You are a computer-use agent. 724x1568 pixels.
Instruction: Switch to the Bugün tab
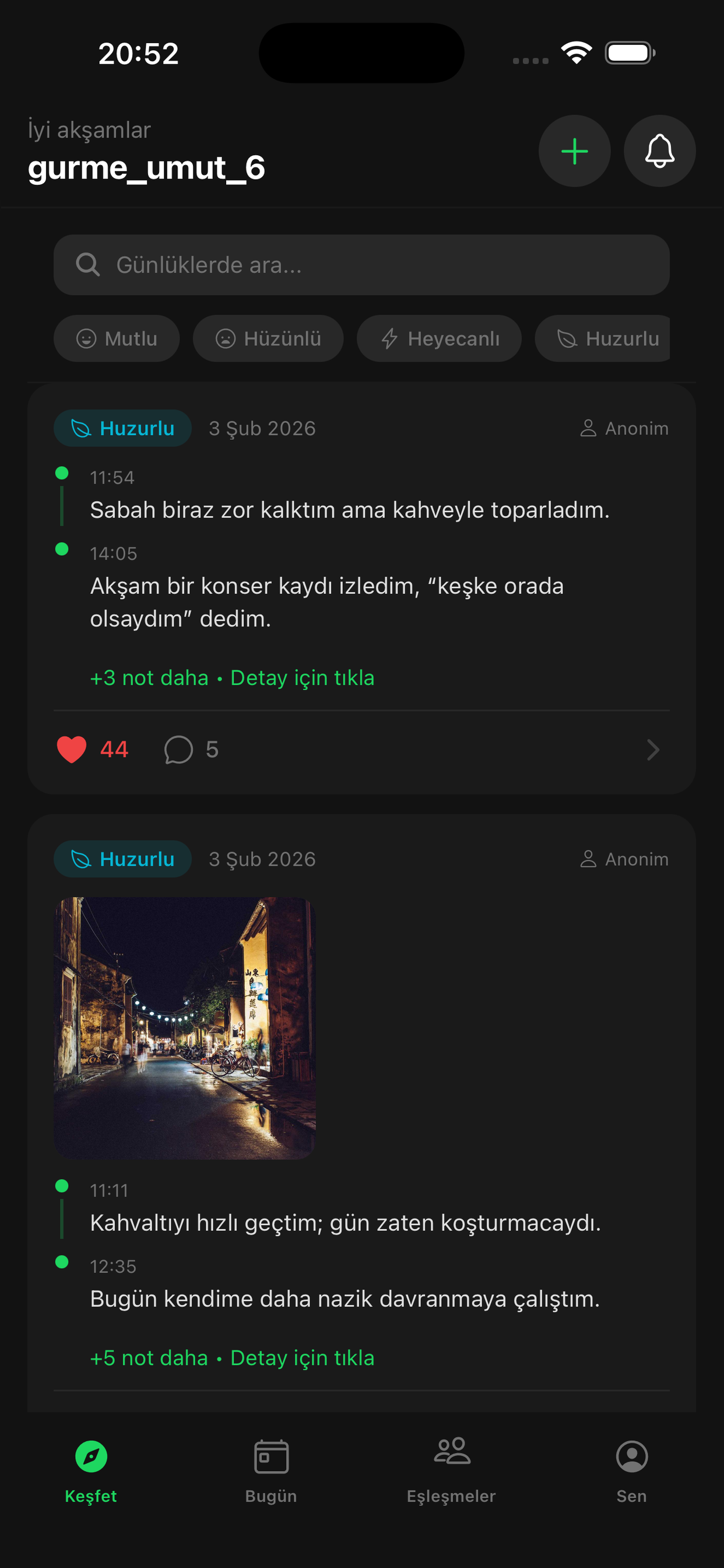pos(270,1470)
